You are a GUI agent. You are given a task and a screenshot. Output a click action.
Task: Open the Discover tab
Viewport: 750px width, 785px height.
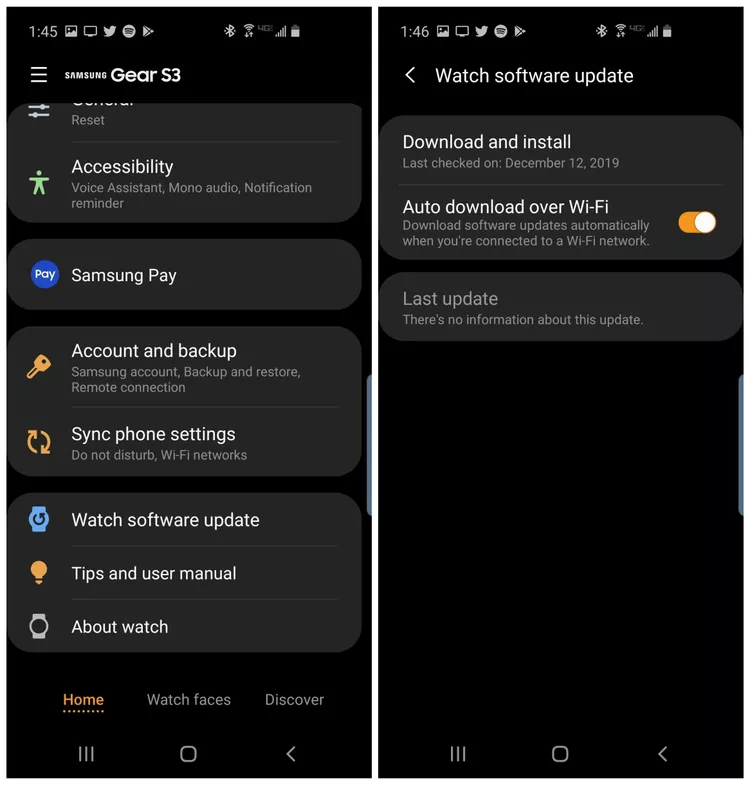294,700
